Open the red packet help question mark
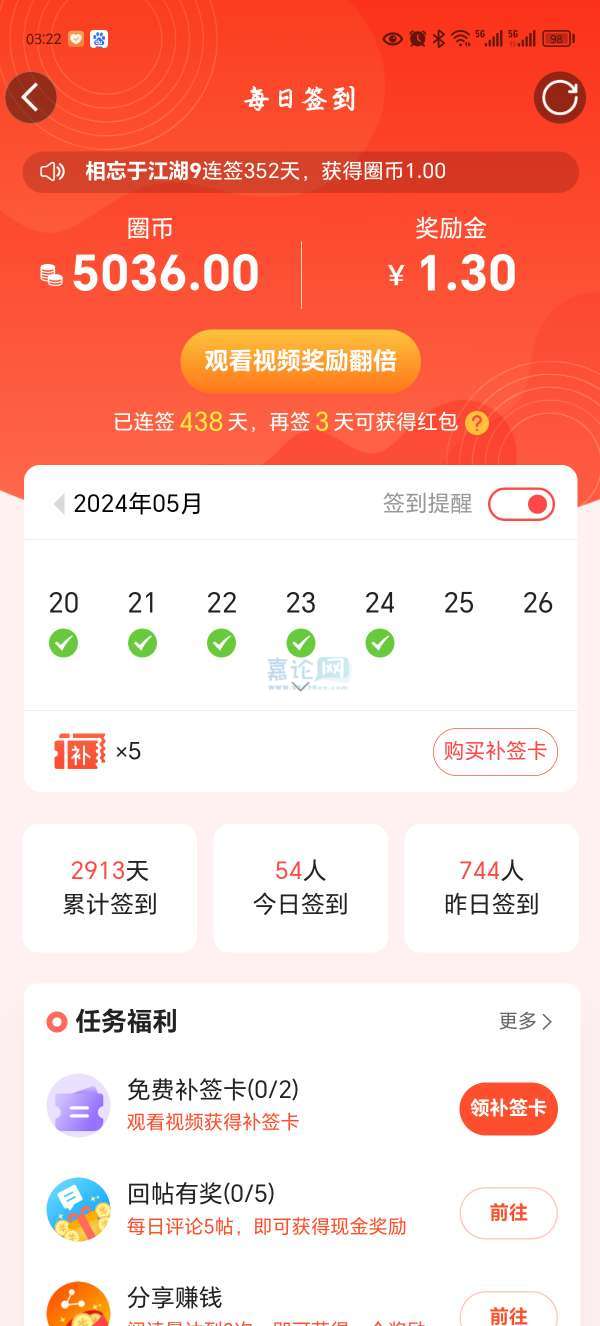Image resolution: width=600 pixels, height=1326 pixels. click(477, 423)
